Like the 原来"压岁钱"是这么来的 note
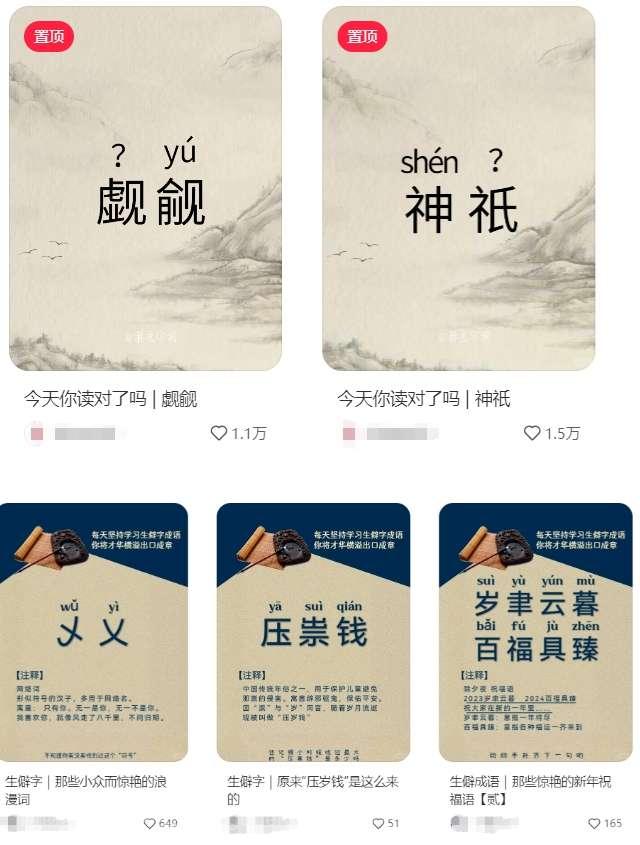This screenshot has height=845, width=640. click(x=378, y=823)
